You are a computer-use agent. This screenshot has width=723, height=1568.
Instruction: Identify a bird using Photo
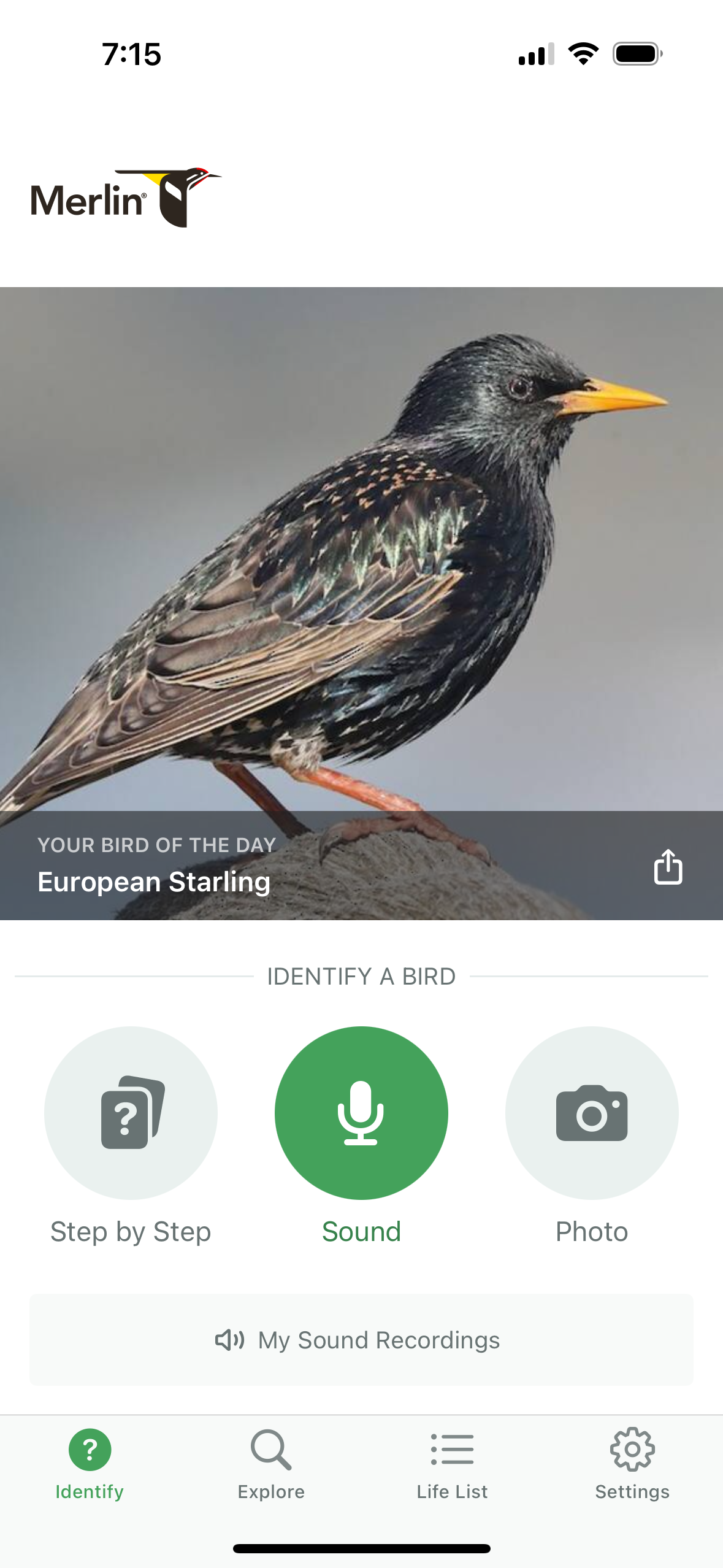pos(591,1113)
